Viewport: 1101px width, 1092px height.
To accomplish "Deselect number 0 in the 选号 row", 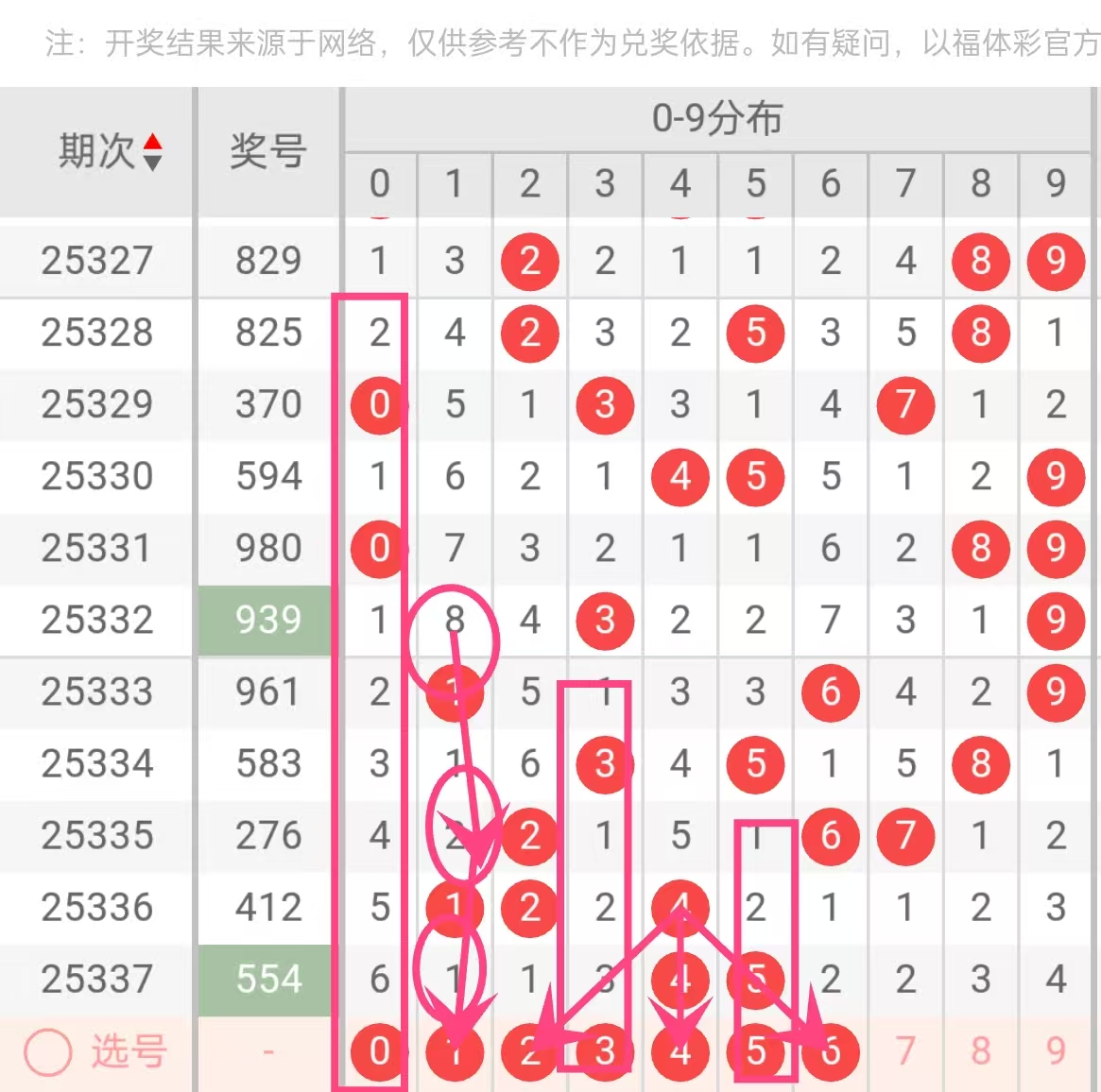I will pos(379,1051).
